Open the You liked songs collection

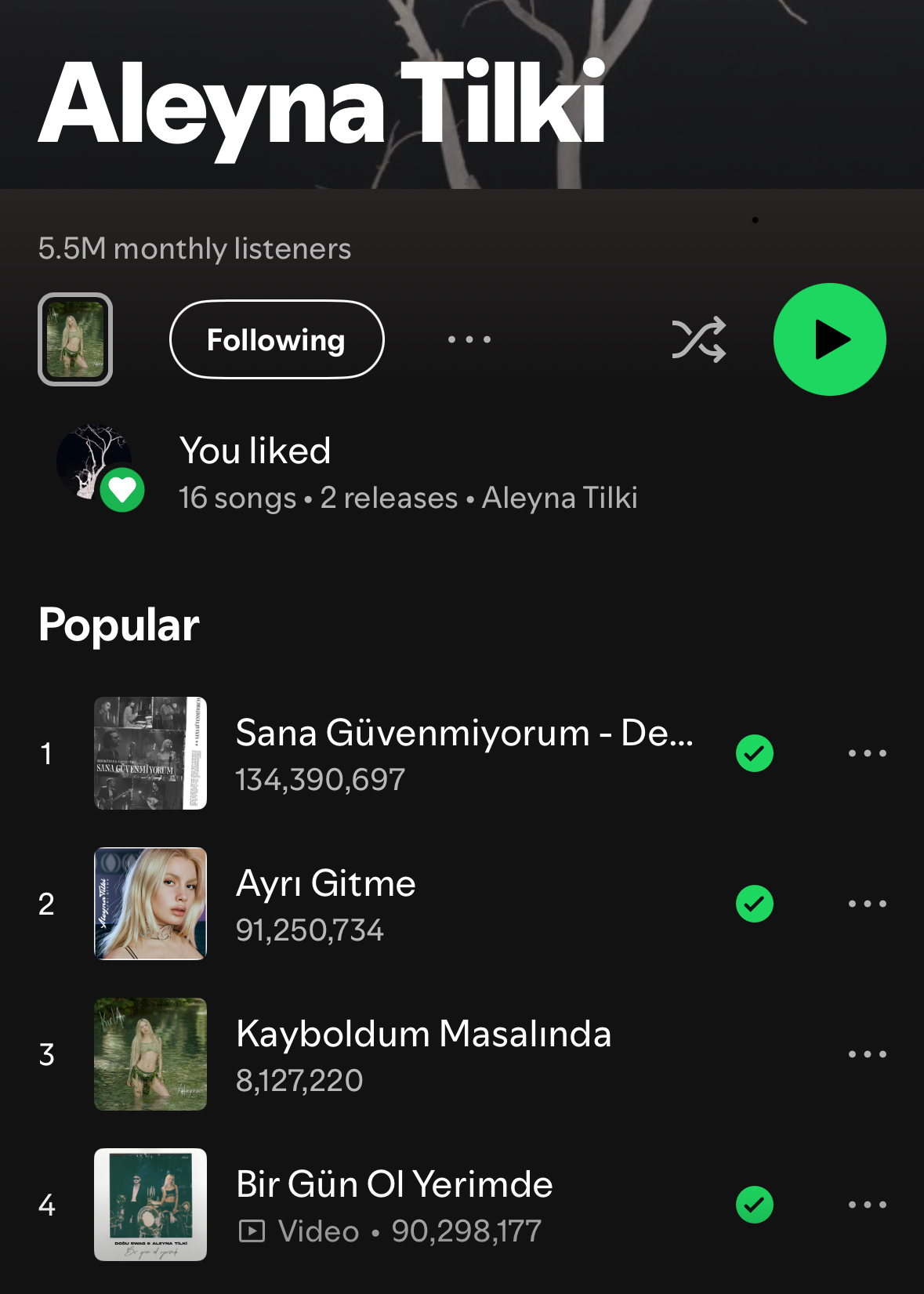coord(408,473)
